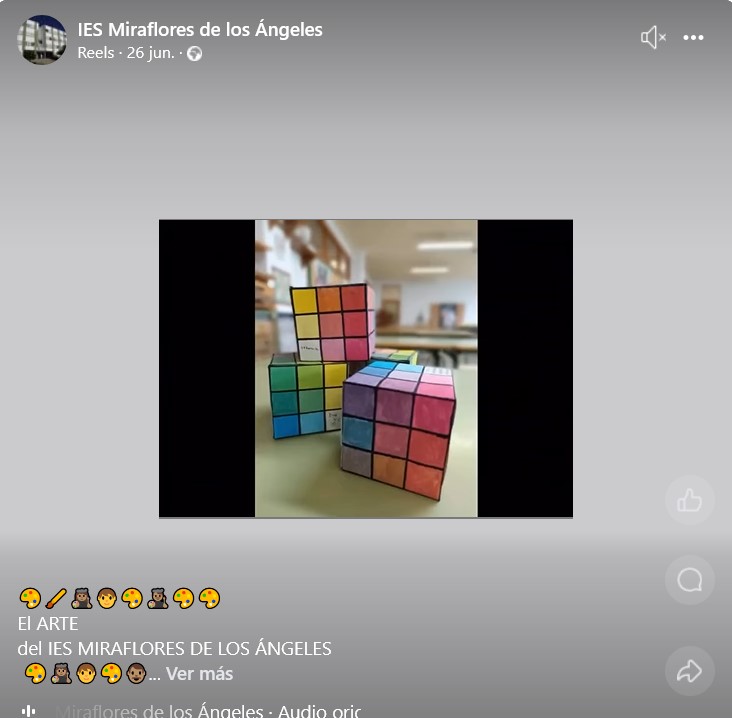
Task: Tap the Rubik cubes video to pause
Action: click(x=366, y=368)
